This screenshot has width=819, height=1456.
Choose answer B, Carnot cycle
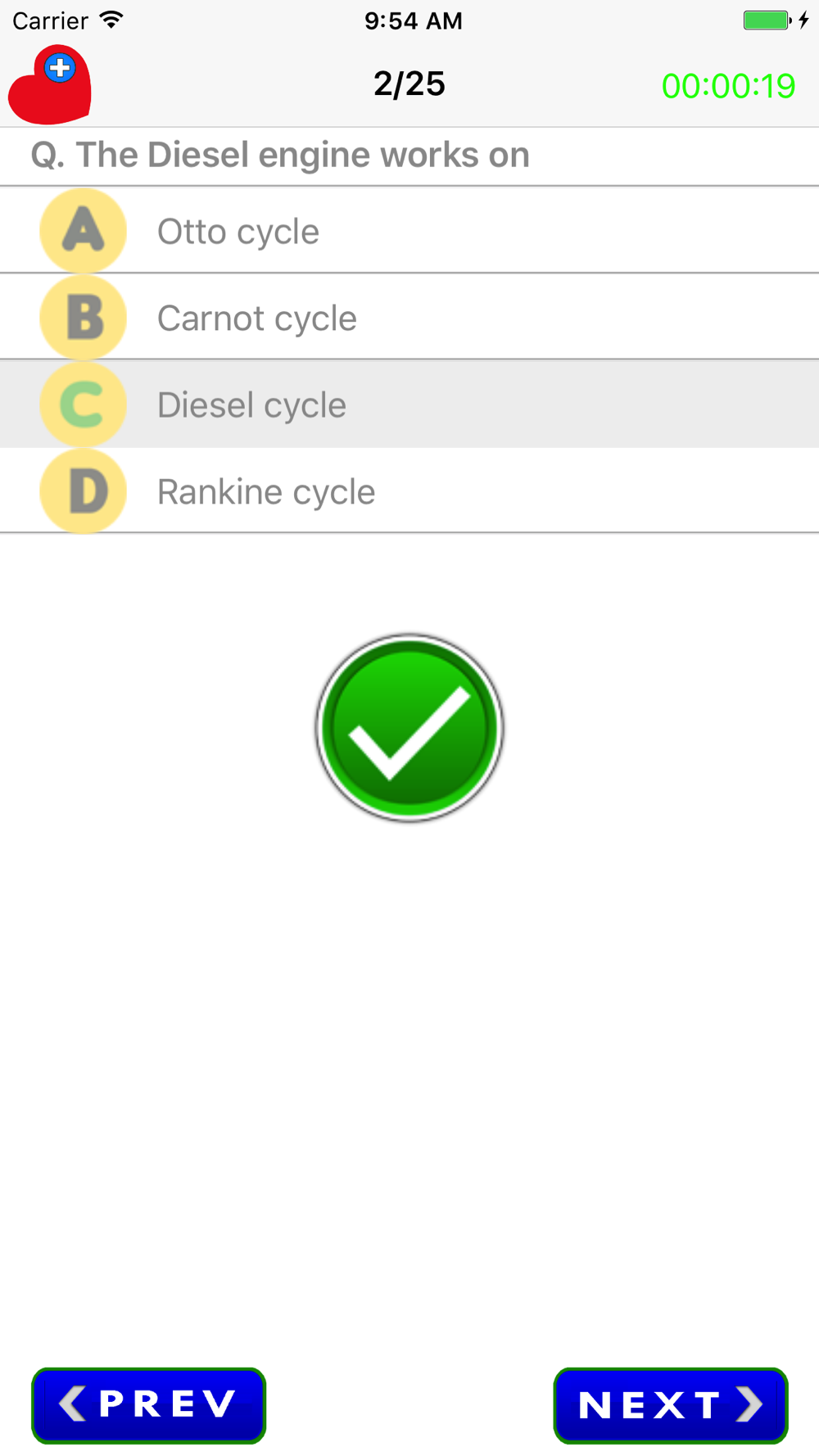409,317
